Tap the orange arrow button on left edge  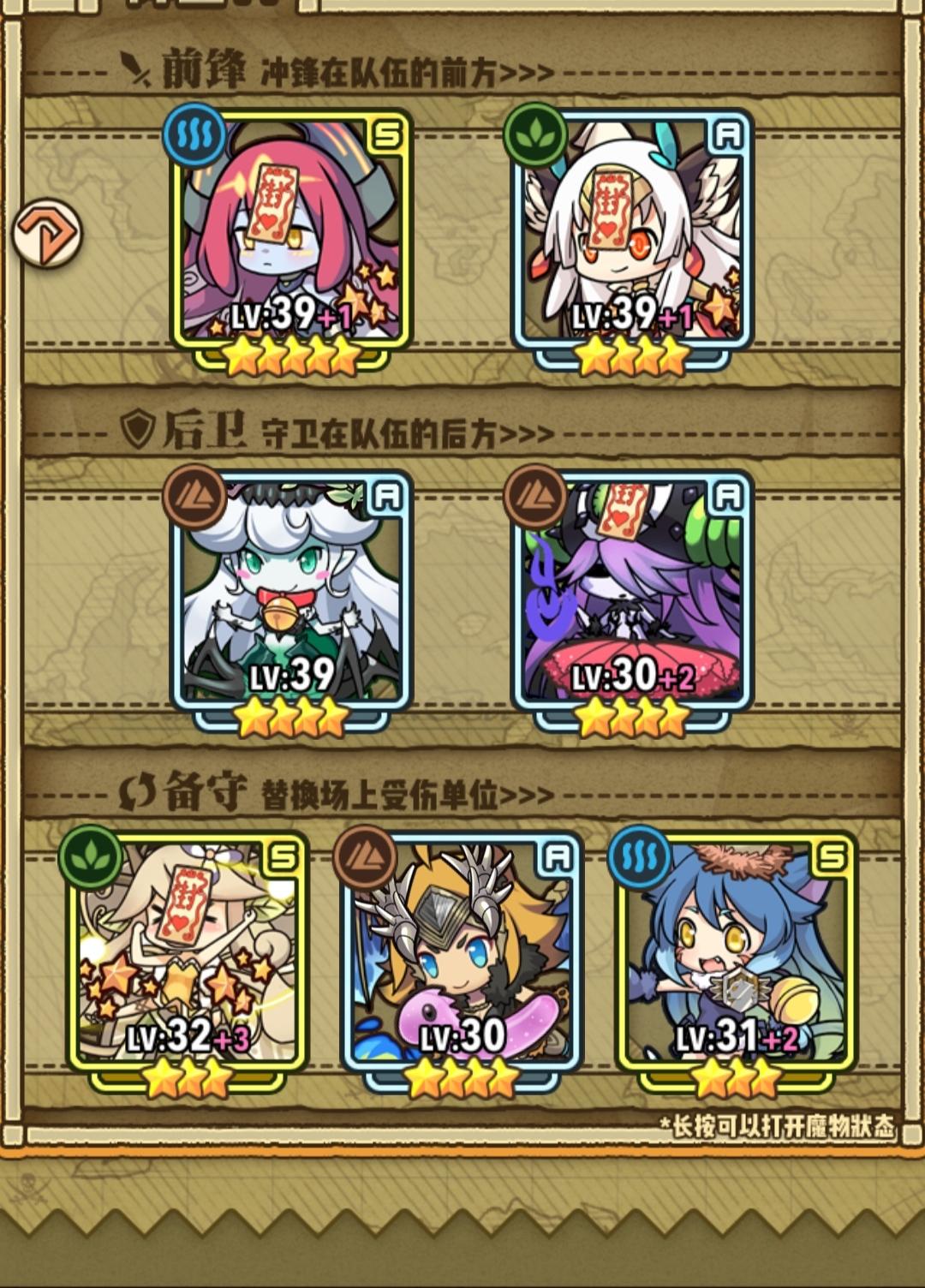(x=47, y=233)
